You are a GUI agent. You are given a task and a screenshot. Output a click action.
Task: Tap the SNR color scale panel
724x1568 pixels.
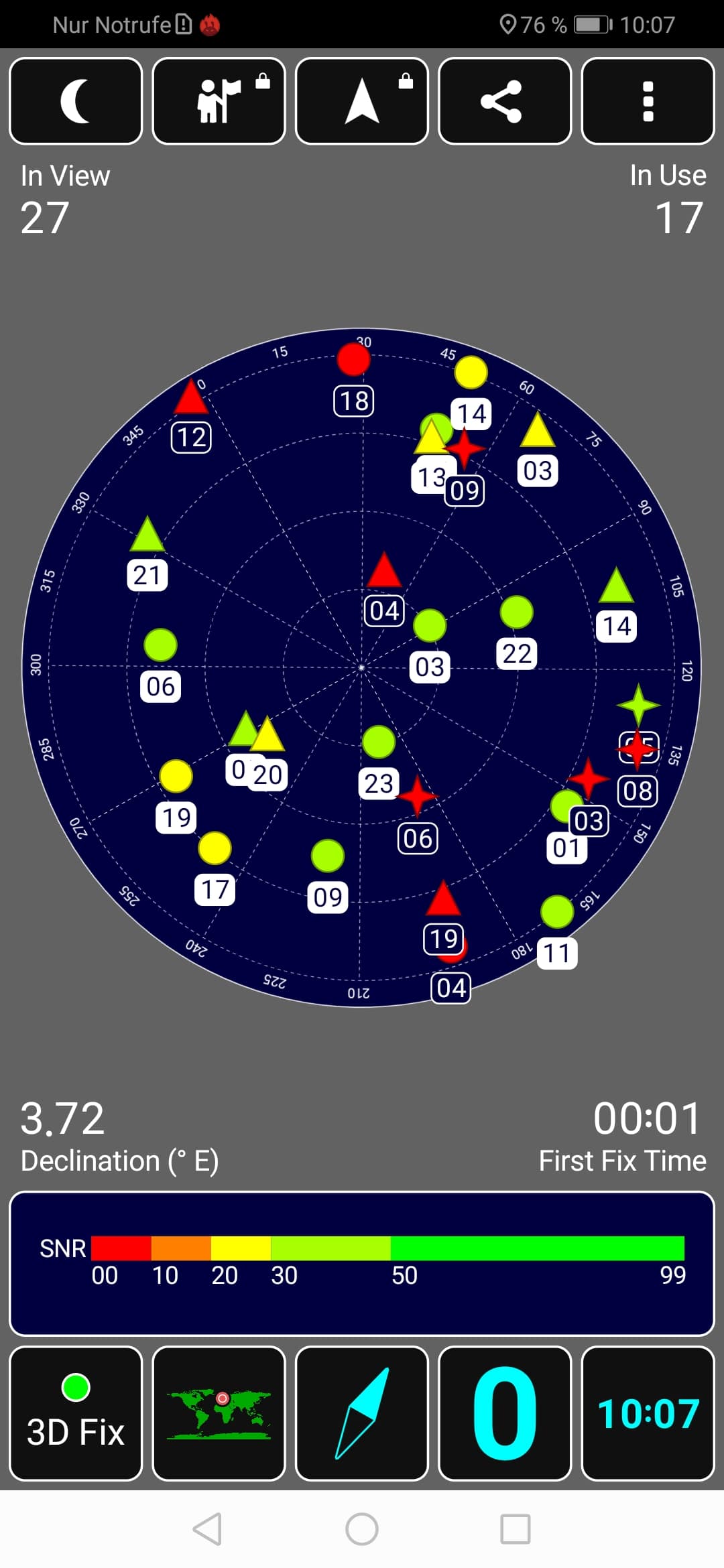coord(362,1263)
